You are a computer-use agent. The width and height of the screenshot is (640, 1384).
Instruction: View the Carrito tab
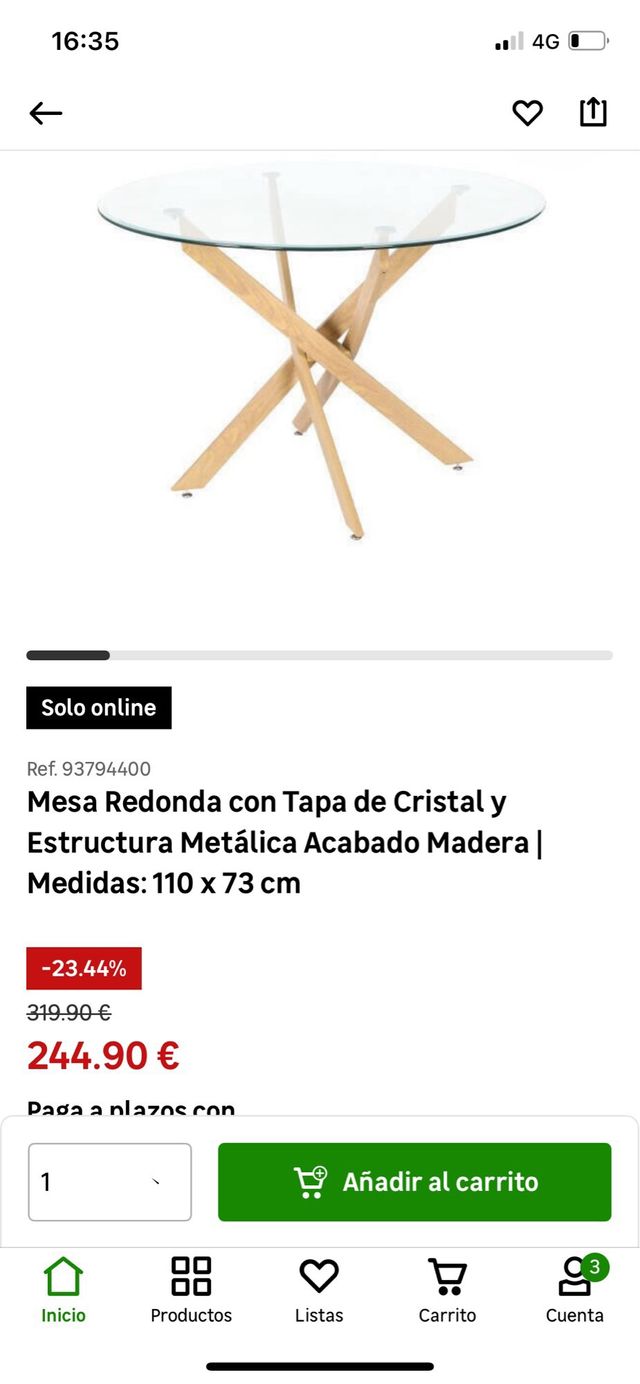tap(447, 1290)
